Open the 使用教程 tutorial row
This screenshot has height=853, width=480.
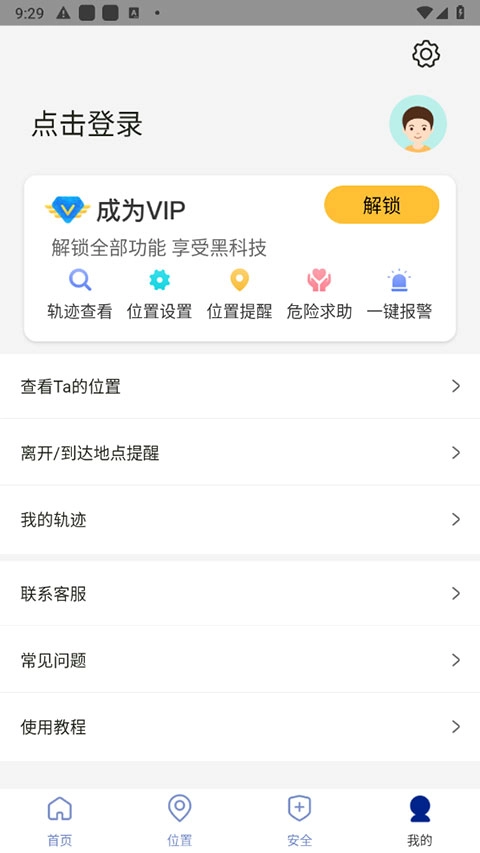[240, 727]
